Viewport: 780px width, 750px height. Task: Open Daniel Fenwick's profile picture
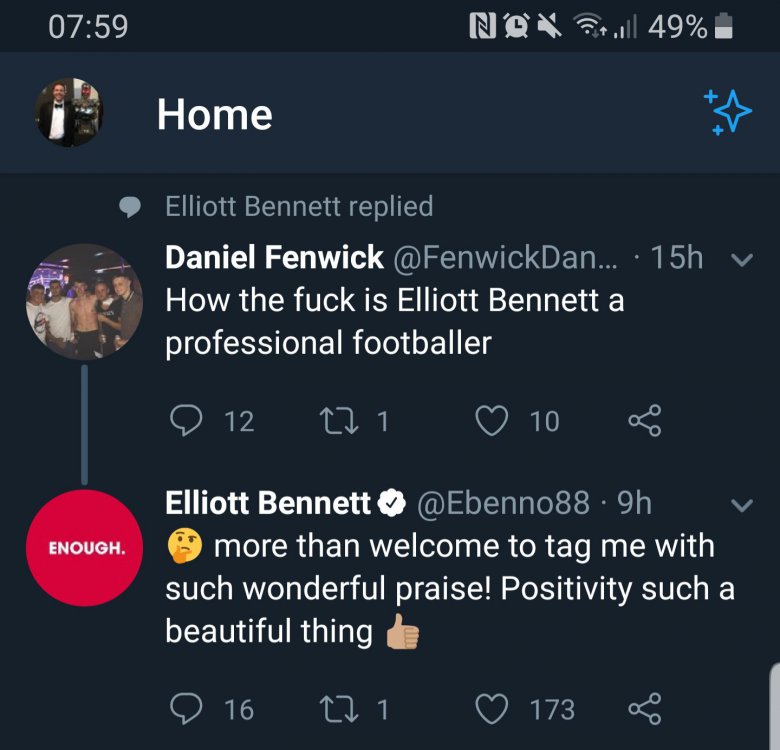(x=85, y=301)
